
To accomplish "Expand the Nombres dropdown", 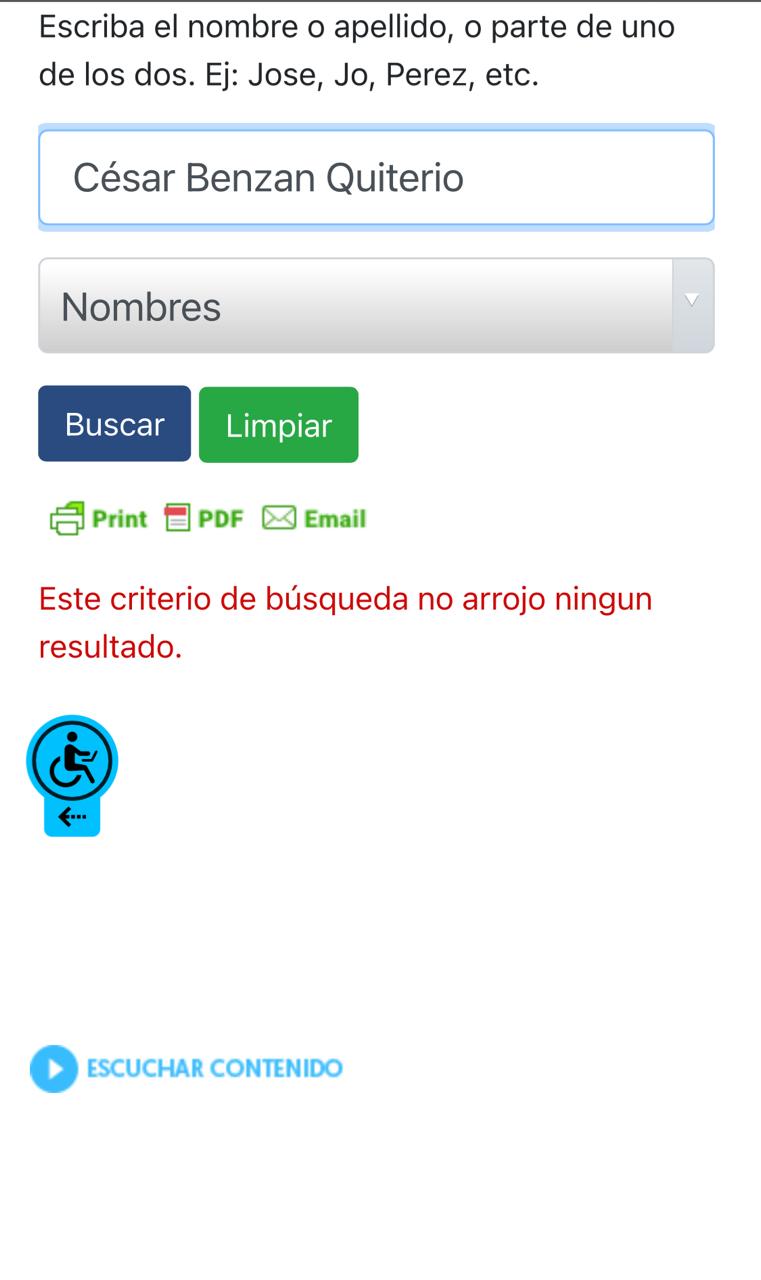I will [x=376, y=306].
